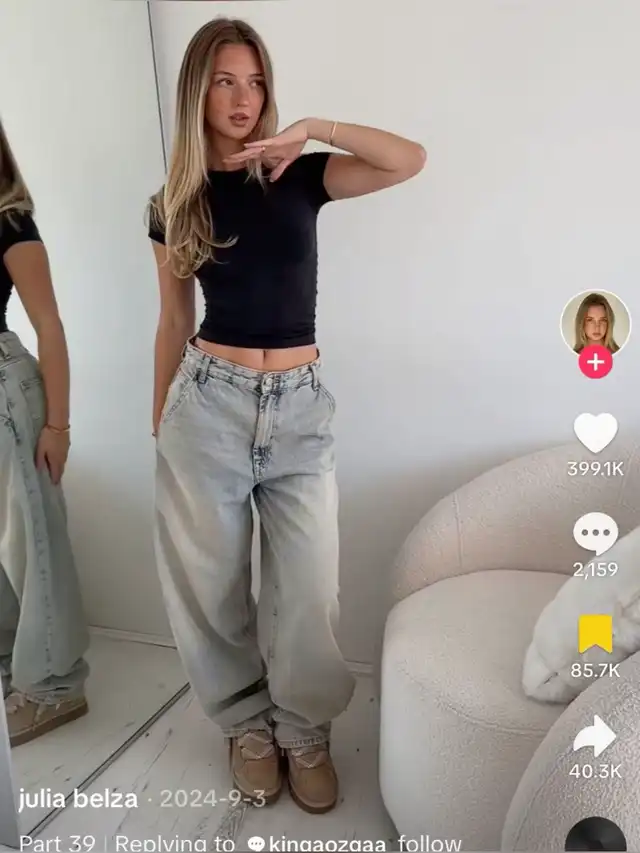This screenshot has height=853, width=640.
Task: Share this video with the arrow
Action: (x=595, y=735)
